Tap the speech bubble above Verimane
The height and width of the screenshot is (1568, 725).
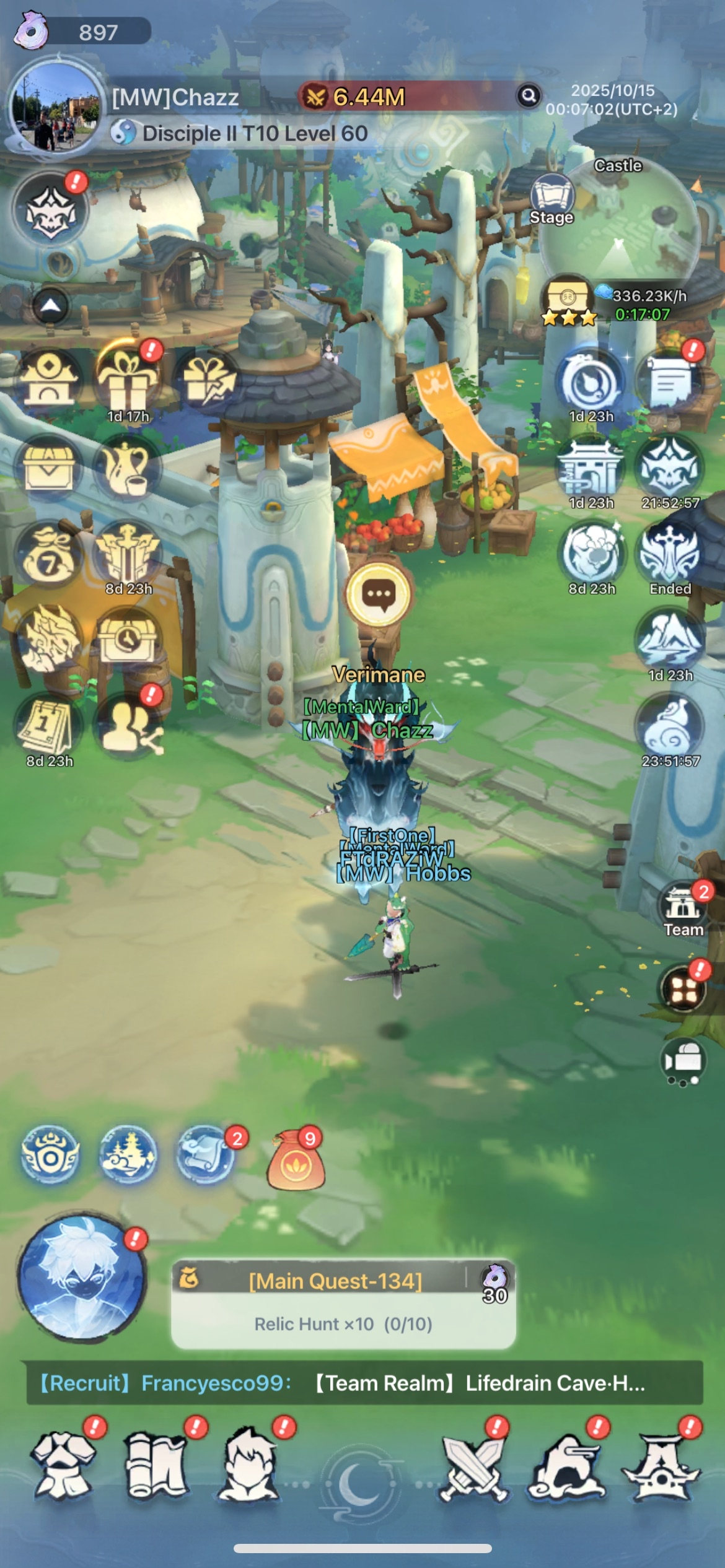pyautogui.click(x=378, y=594)
